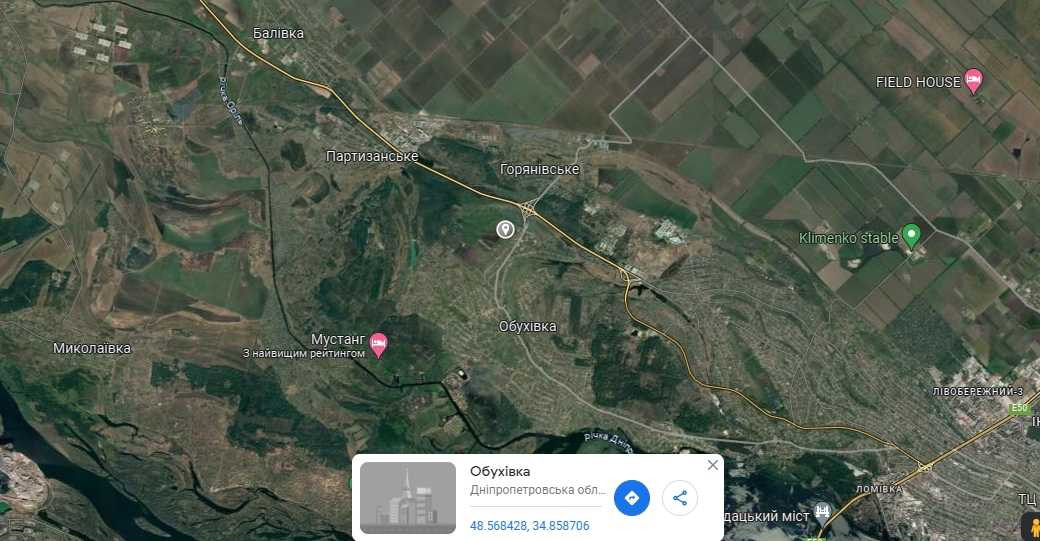
Task: Share the Обухівка location
Action: pyautogui.click(x=680, y=497)
